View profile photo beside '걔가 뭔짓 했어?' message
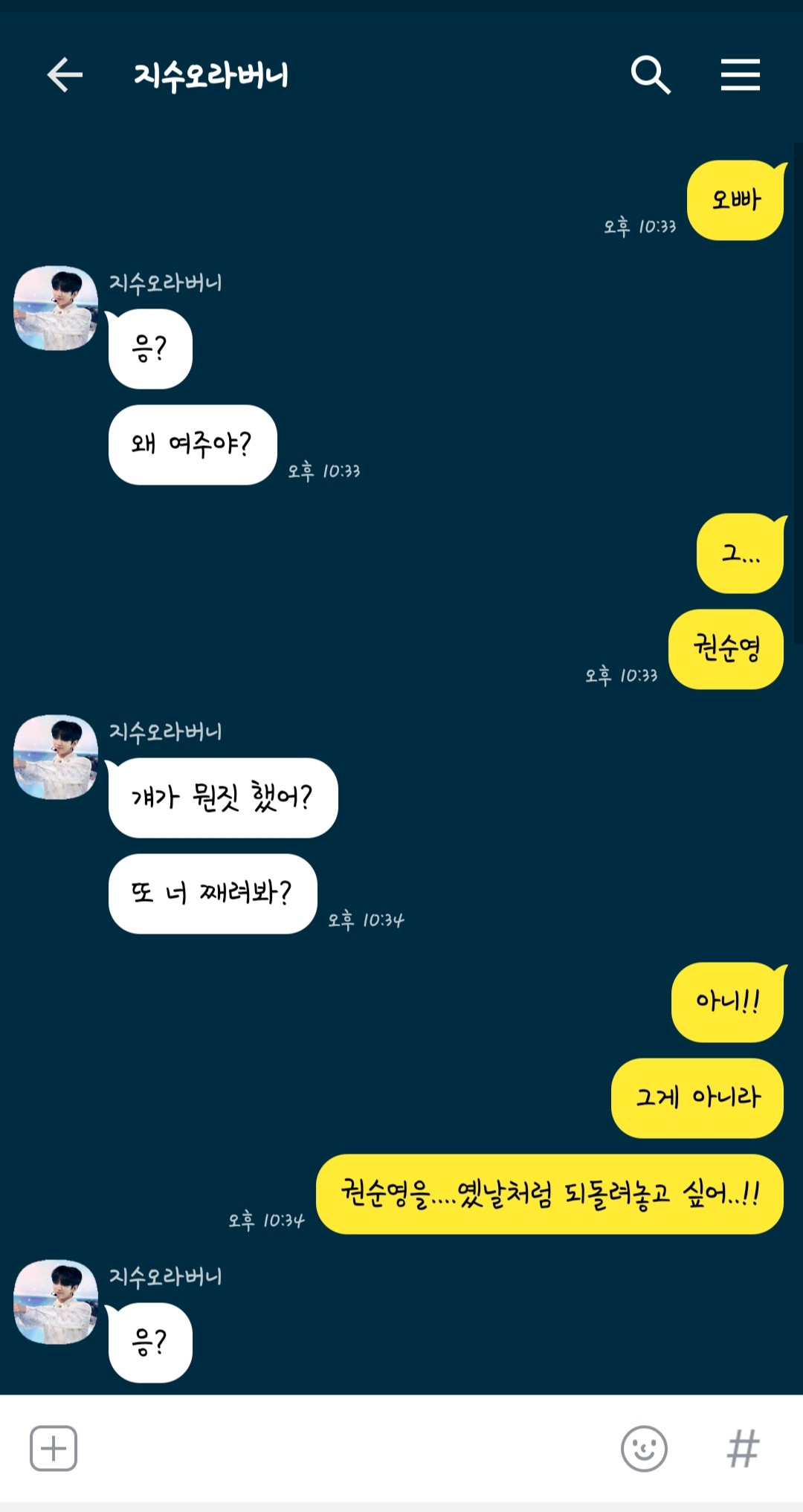Screen dimensions: 803x1512 tap(56, 757)
